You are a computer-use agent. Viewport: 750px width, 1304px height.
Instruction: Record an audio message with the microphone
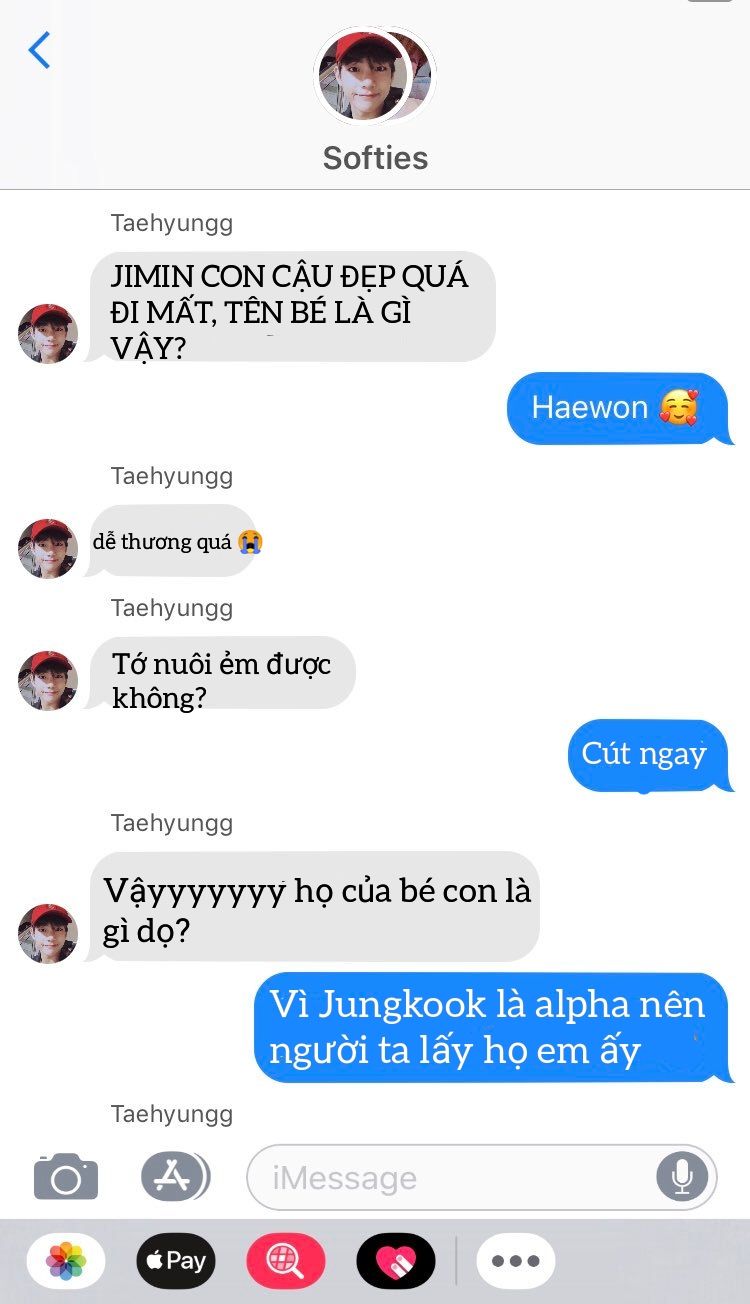point(683,1178)
